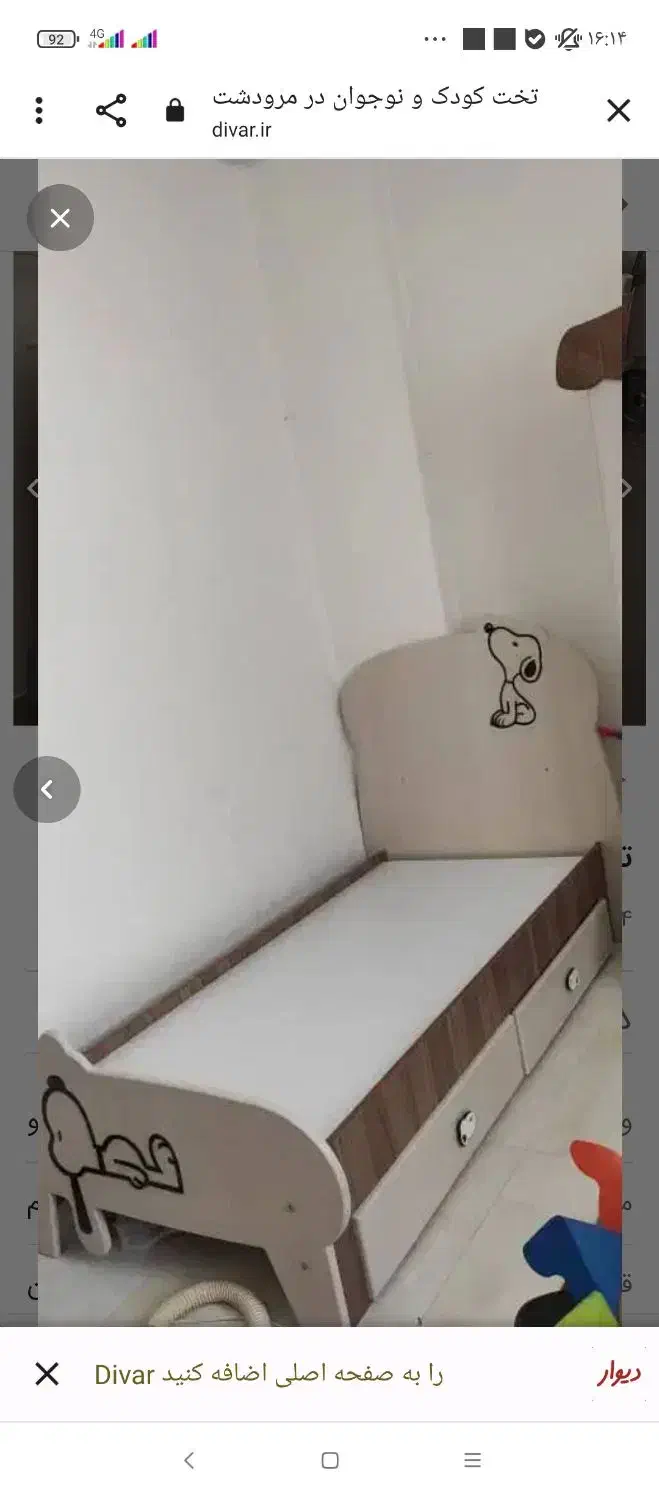Screen dimensions: 659x1500
Task: Open the browser overflow menu
Action: (x=39, y=110)
